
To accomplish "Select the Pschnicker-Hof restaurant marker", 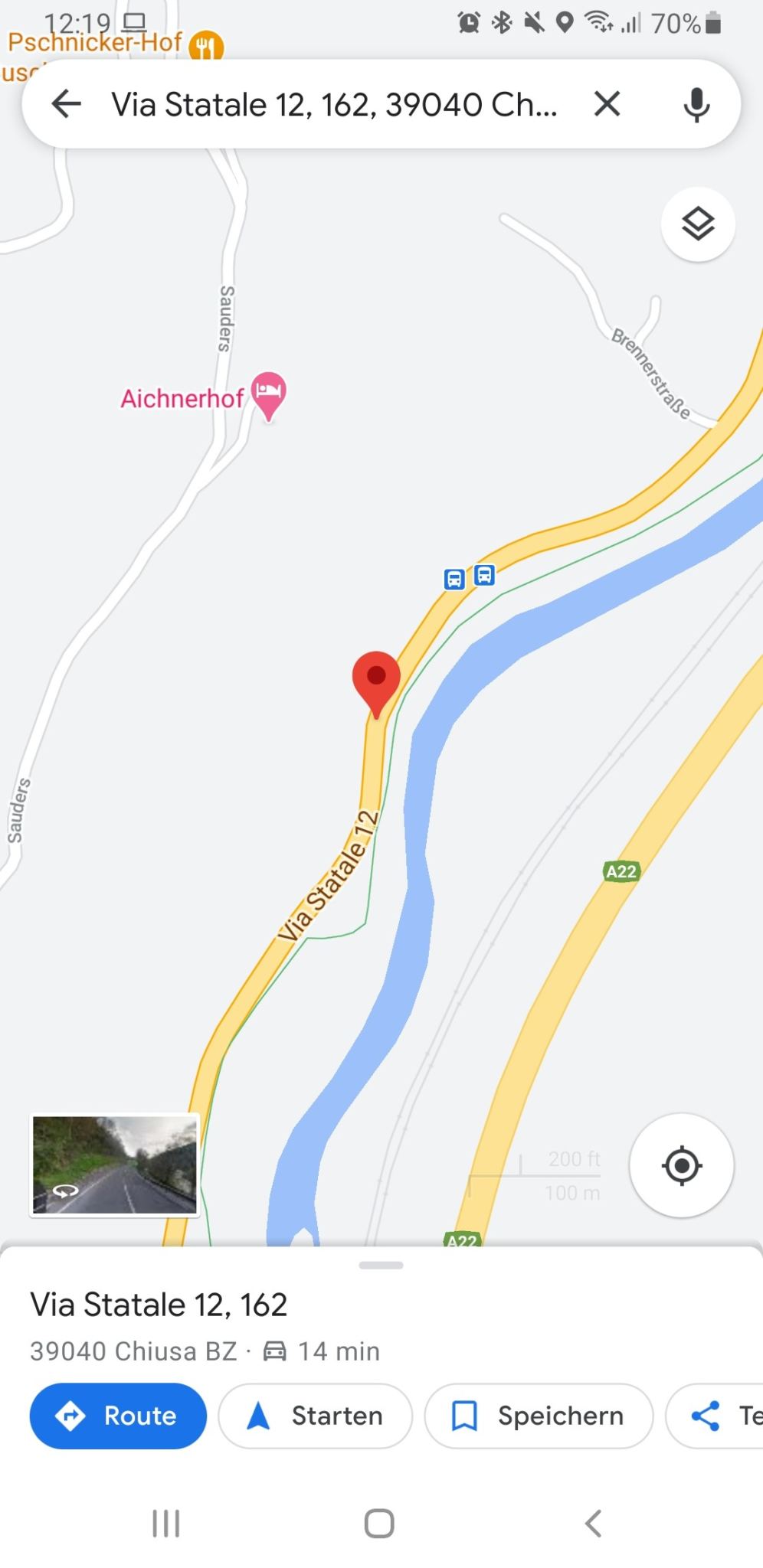I will (x=206, y=47).
